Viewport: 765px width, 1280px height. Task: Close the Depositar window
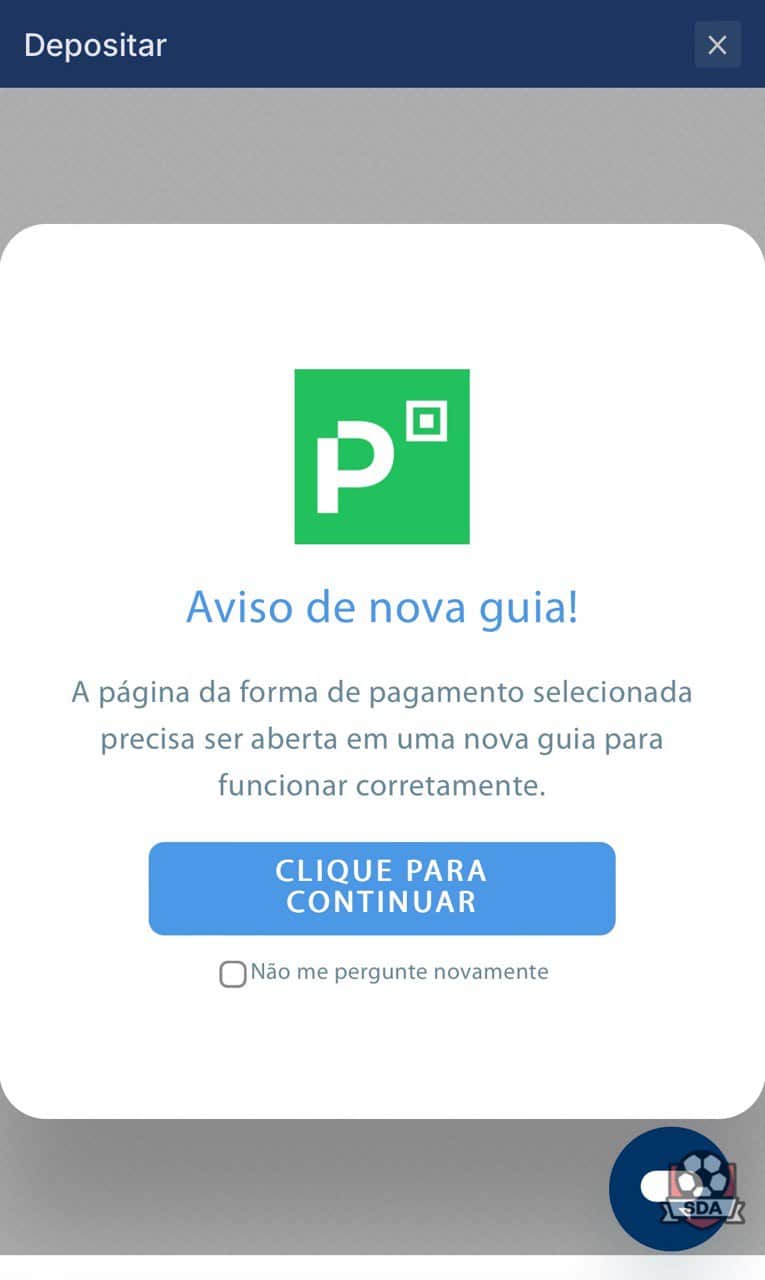(717, 45)
